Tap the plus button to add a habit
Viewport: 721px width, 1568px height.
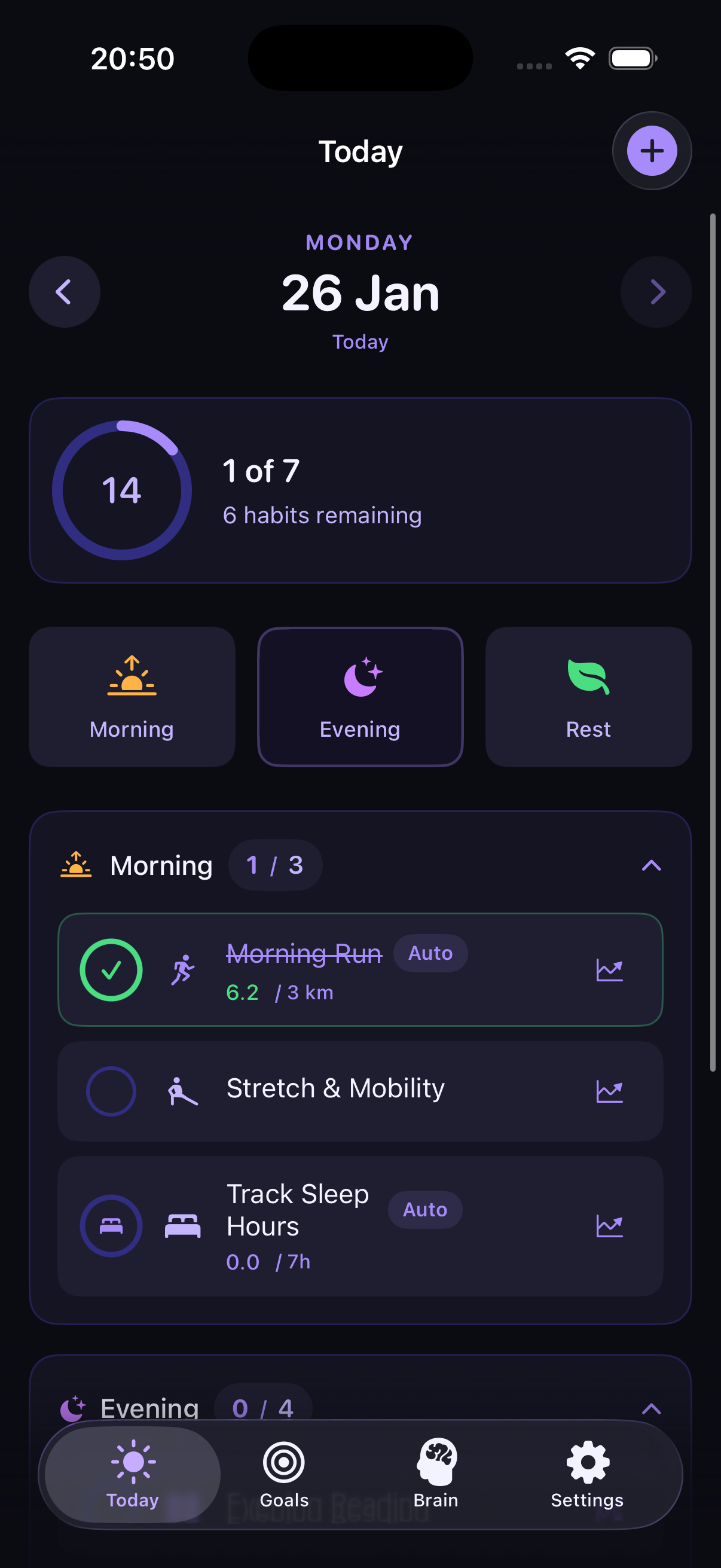point(651,151)
